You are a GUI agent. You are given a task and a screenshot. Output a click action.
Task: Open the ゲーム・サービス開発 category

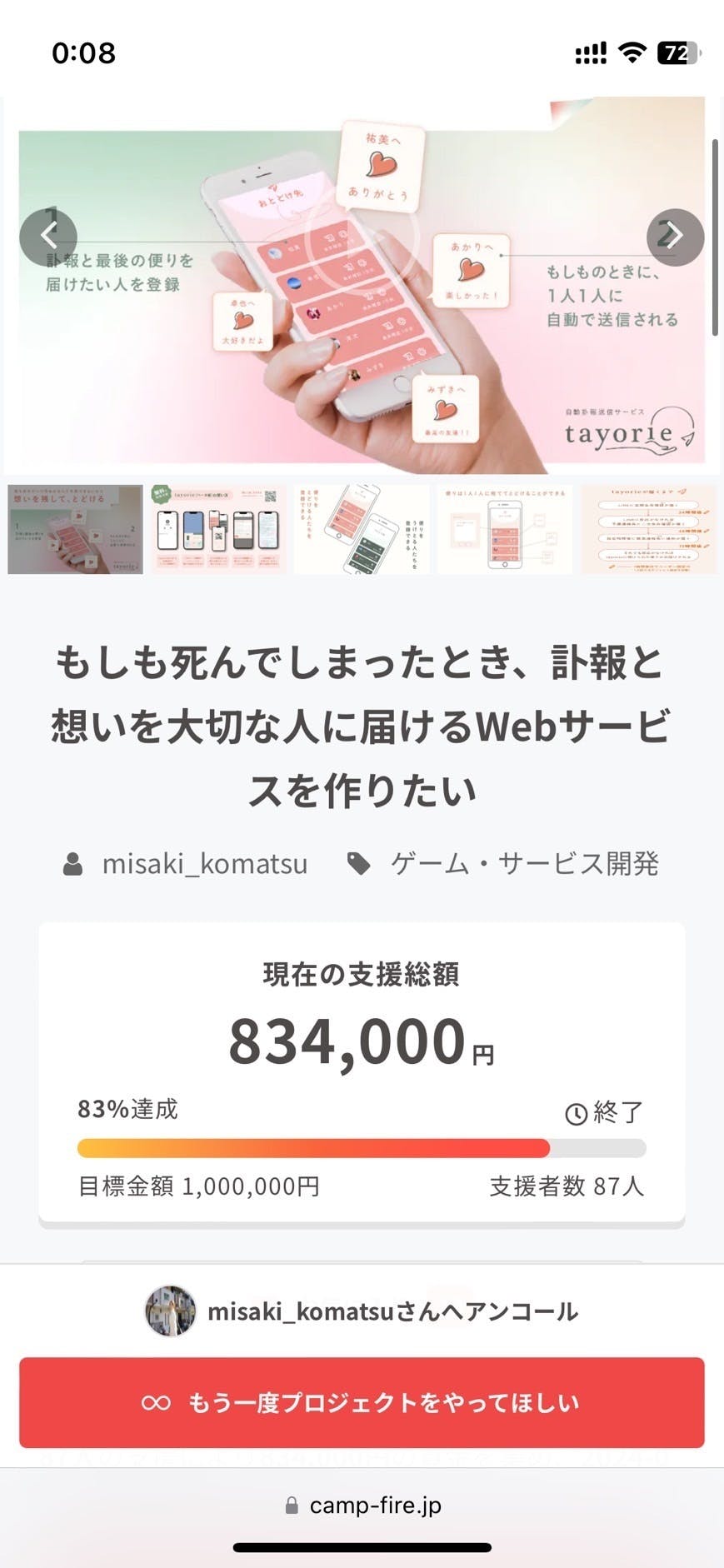pos(524,864)
